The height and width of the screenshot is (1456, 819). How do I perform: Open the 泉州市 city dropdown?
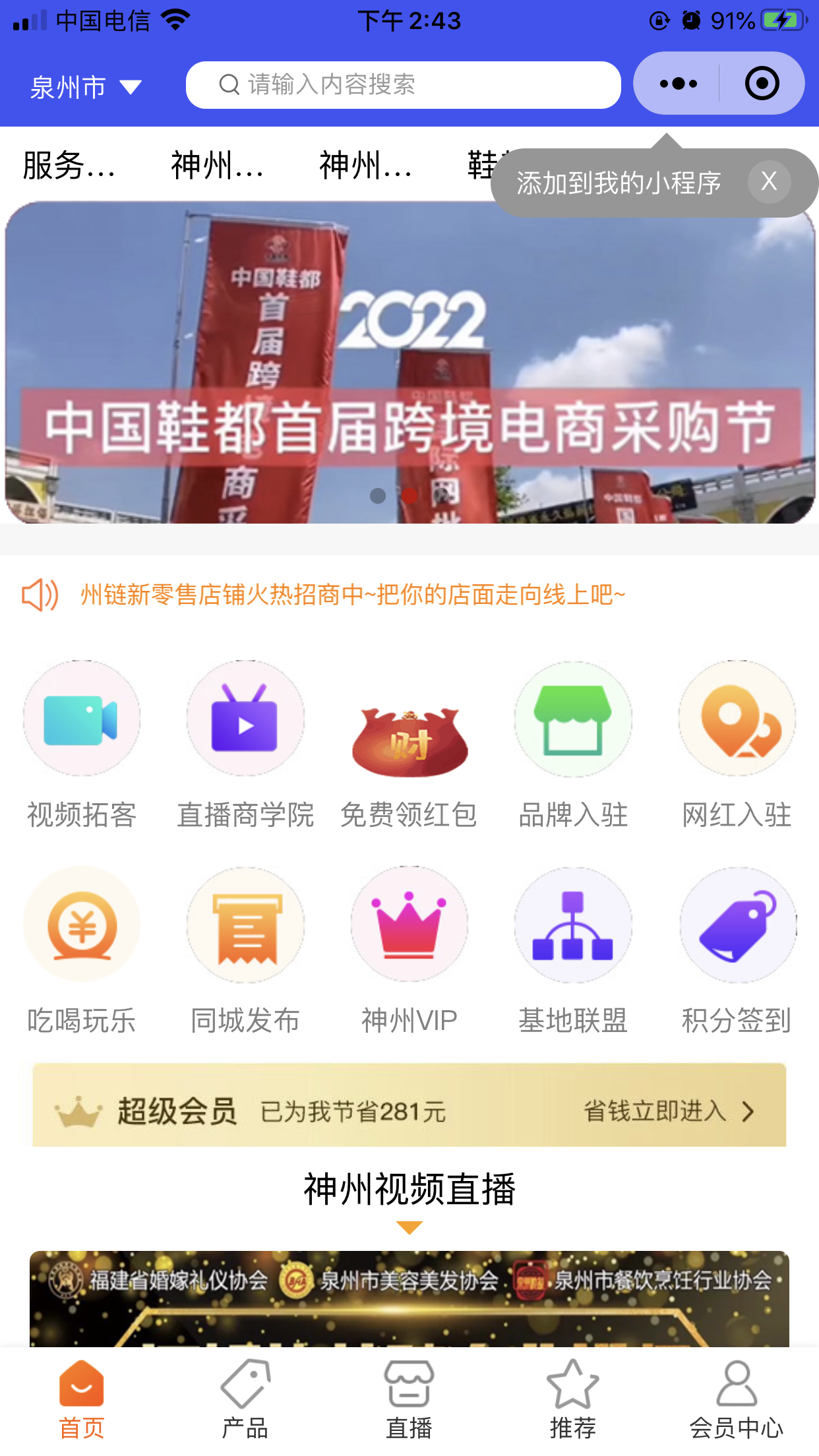click(x=86, y=87)
